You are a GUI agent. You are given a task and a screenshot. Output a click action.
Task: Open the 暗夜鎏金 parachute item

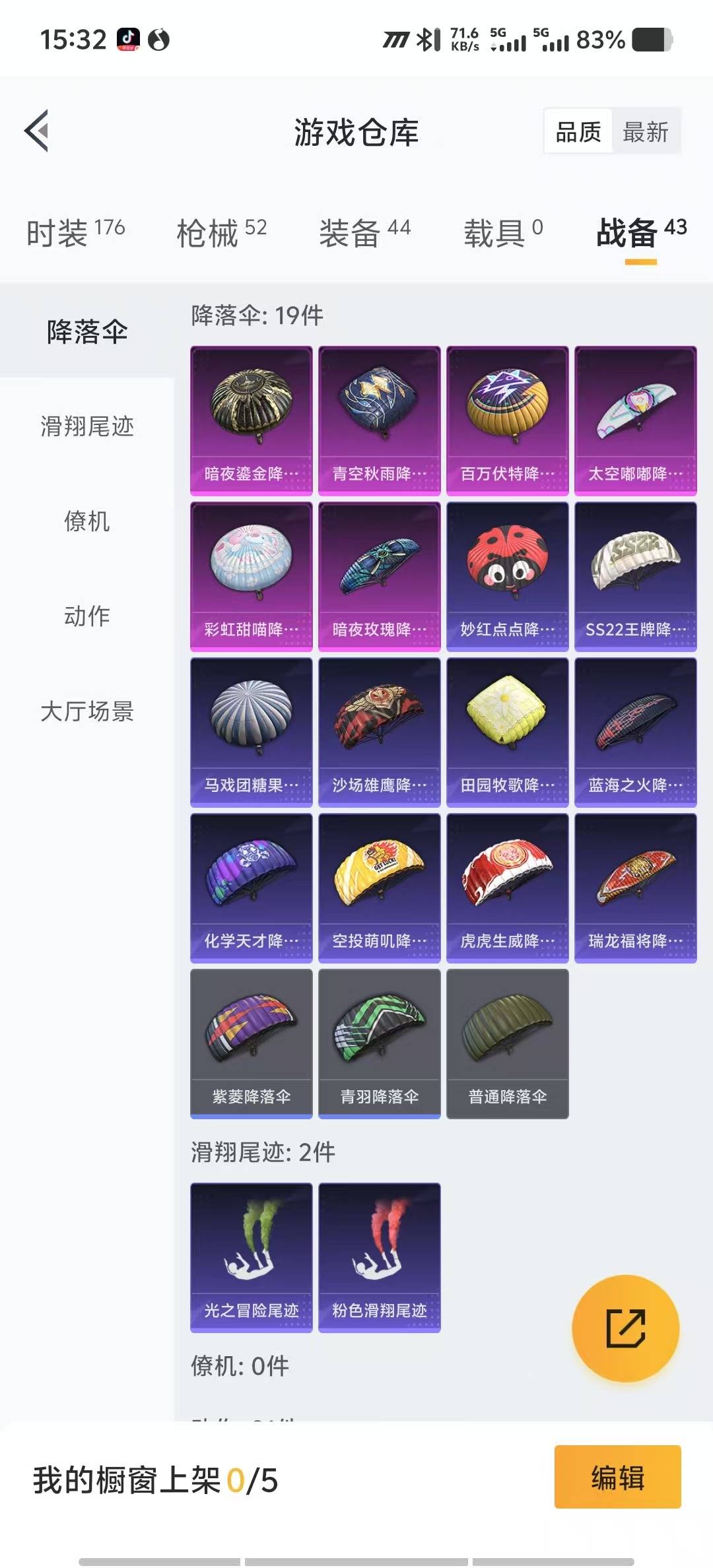[252, 420]
